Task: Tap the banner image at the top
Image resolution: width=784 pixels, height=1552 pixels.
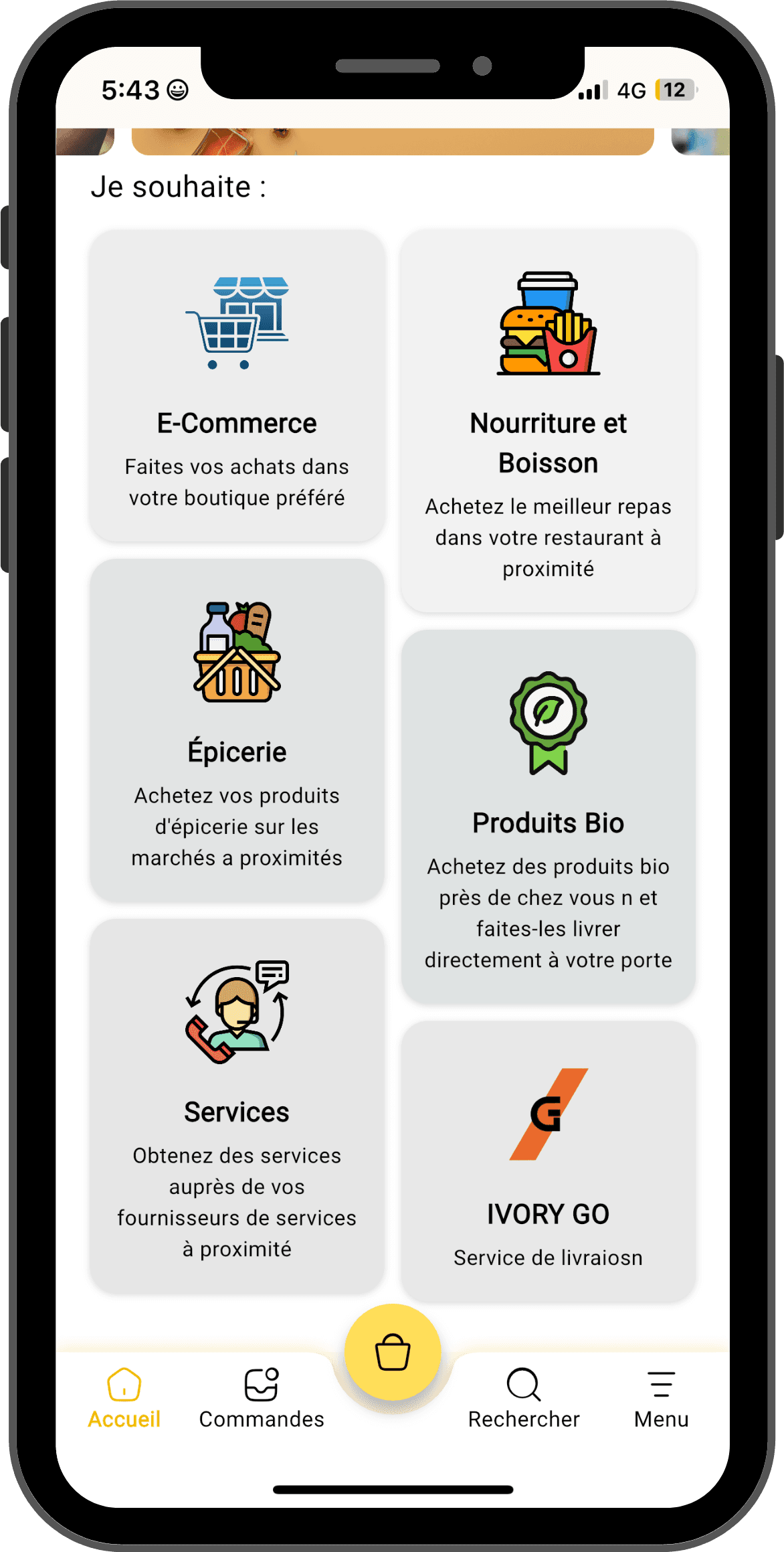Action: point(392,141)
